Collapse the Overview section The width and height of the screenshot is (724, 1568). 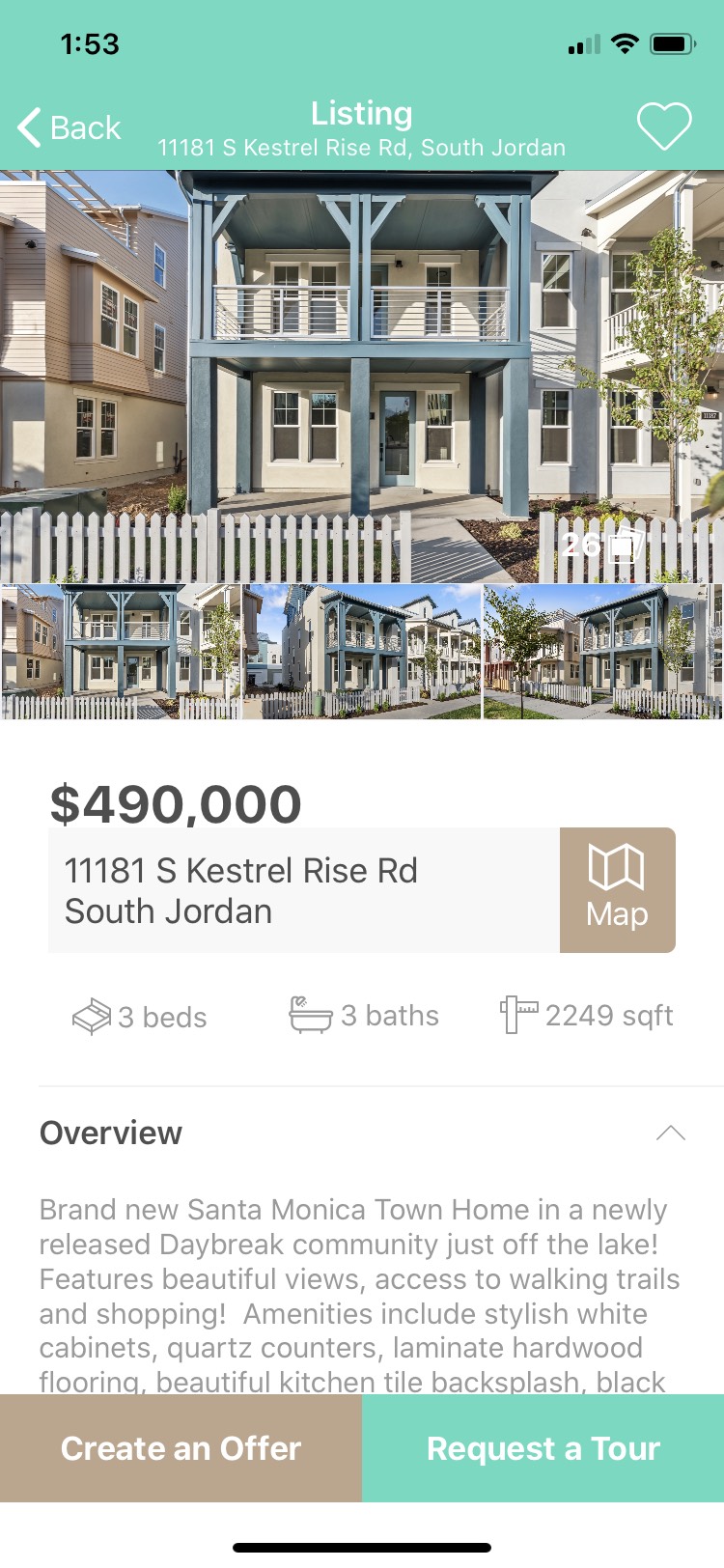tap(670, 1133)
